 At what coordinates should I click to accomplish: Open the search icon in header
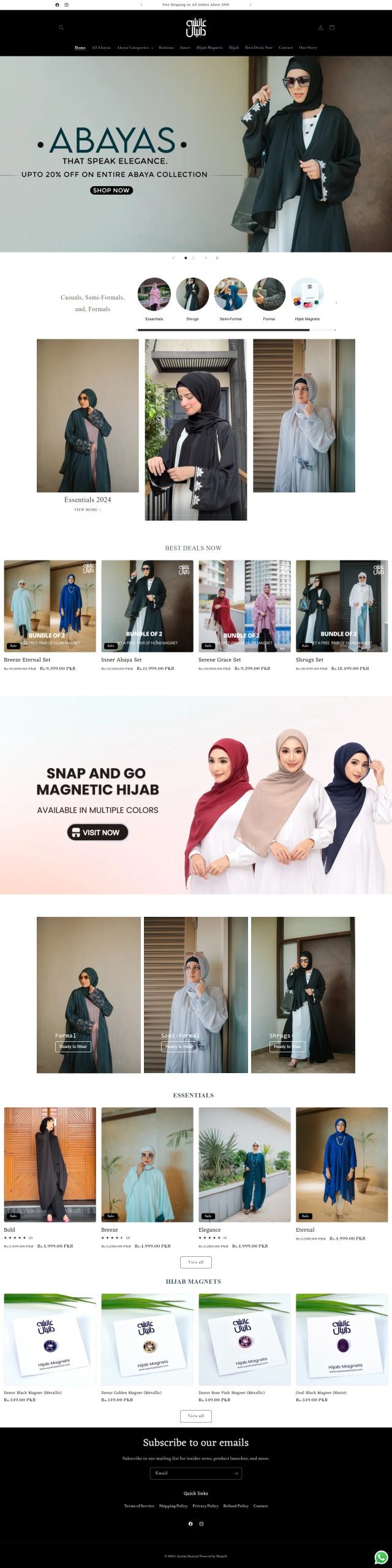point(61,28)
